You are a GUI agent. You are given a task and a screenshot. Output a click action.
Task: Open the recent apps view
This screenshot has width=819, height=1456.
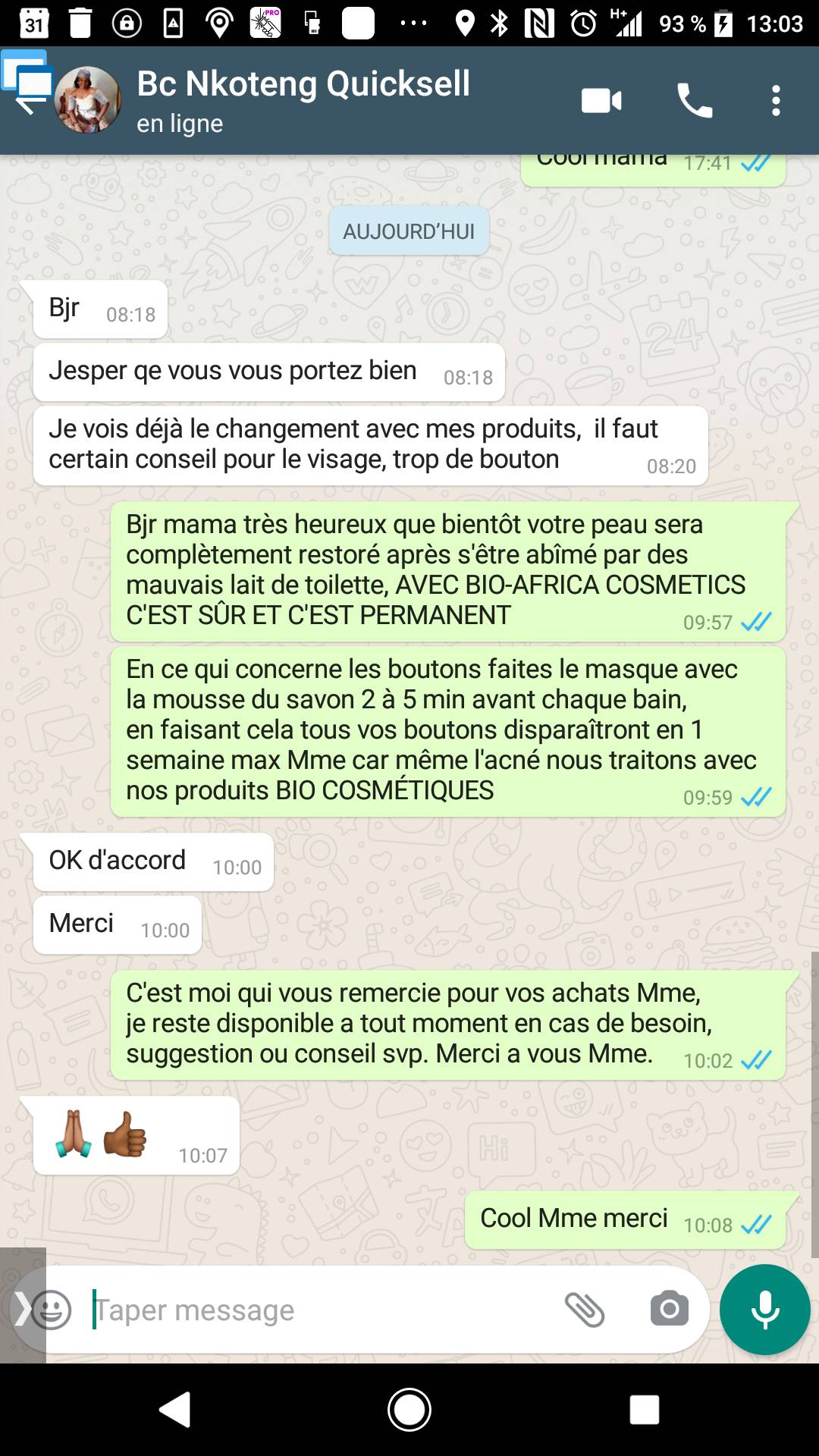click(644, 1410)
